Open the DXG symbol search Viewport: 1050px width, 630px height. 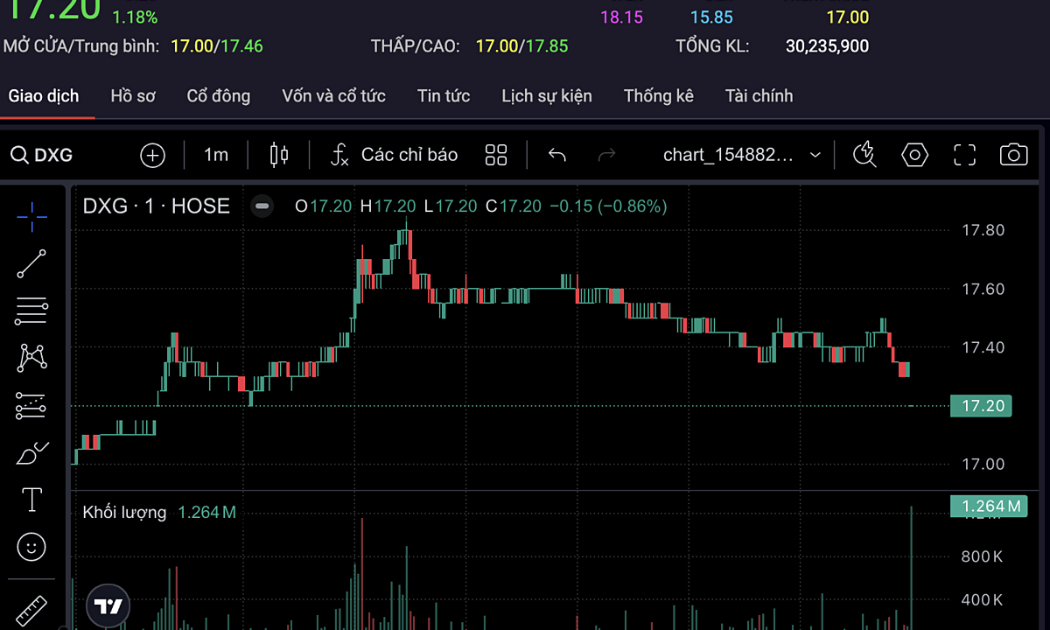coord(42,155)
